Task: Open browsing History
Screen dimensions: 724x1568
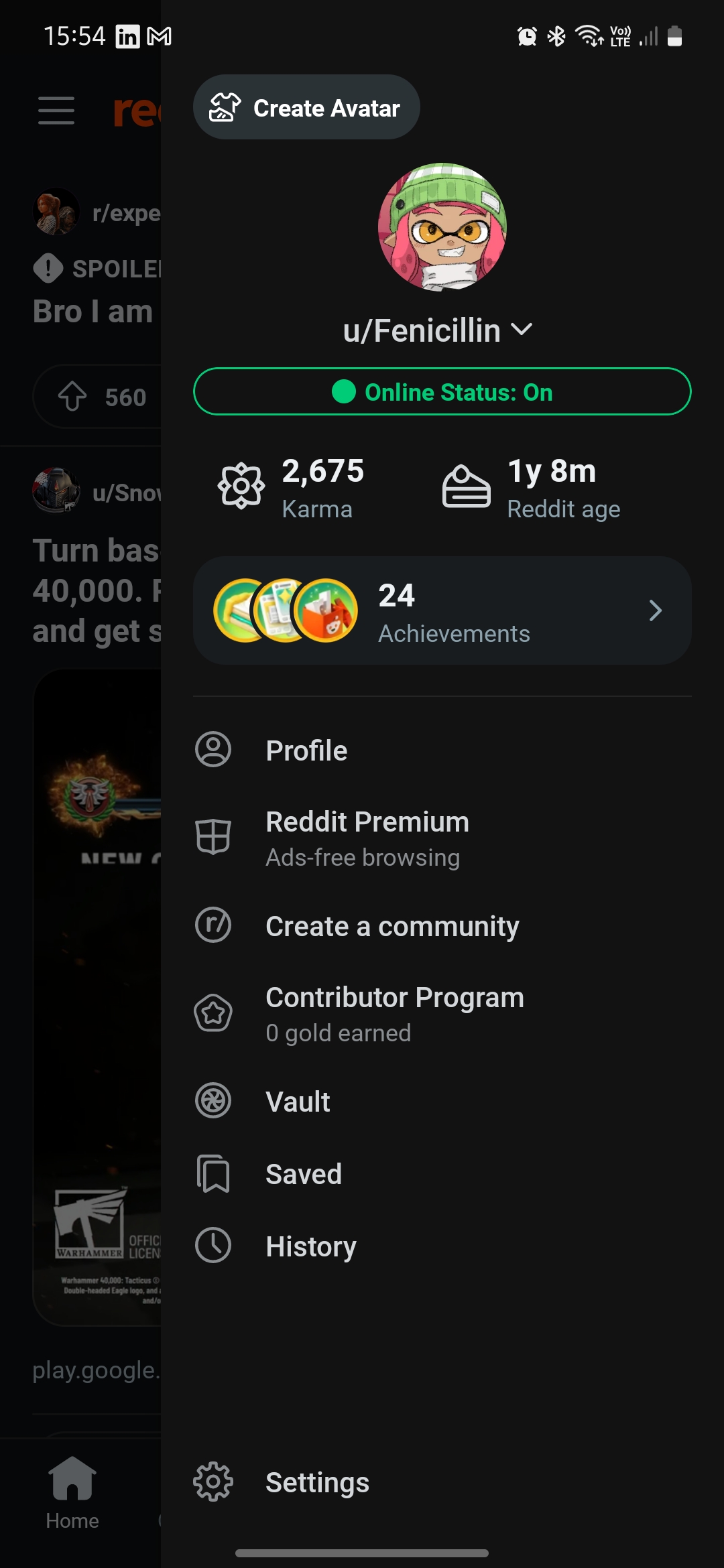Action: pos(311,1246)
